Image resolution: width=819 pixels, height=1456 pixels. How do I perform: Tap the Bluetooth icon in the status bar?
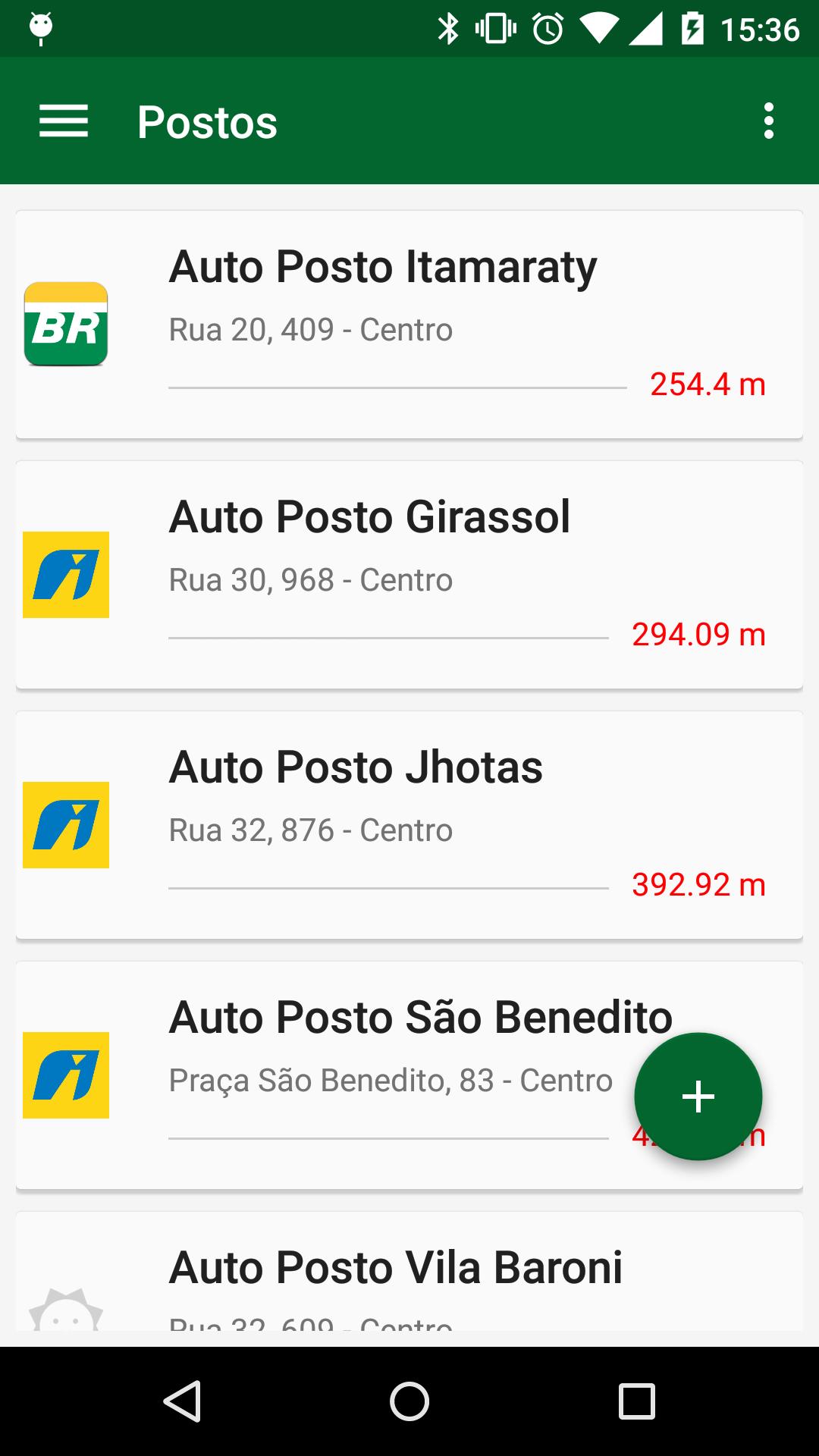[x=449, y=28]
